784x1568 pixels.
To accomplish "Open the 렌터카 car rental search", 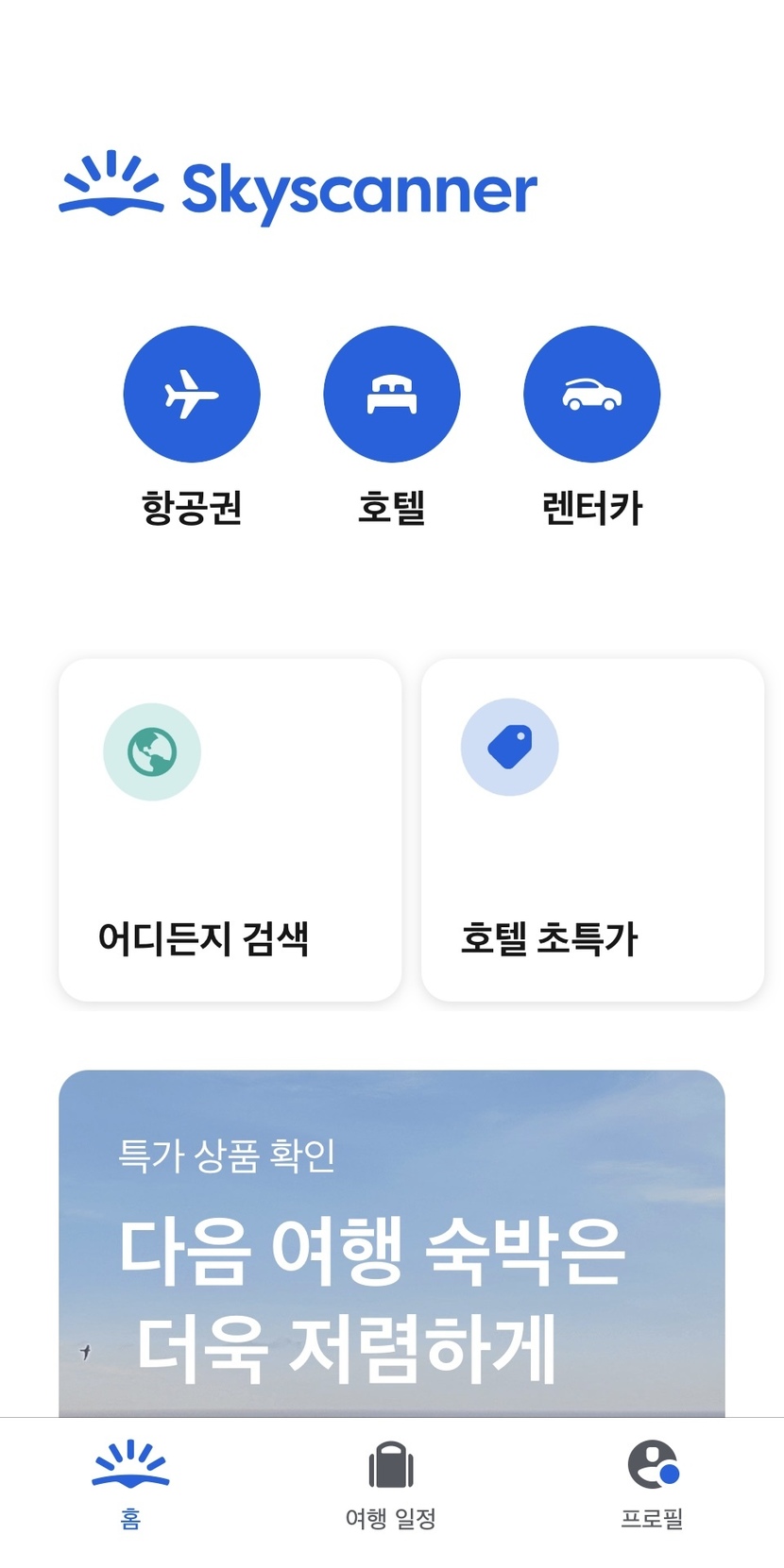I will pyautogui.click(x=592, y=395).
